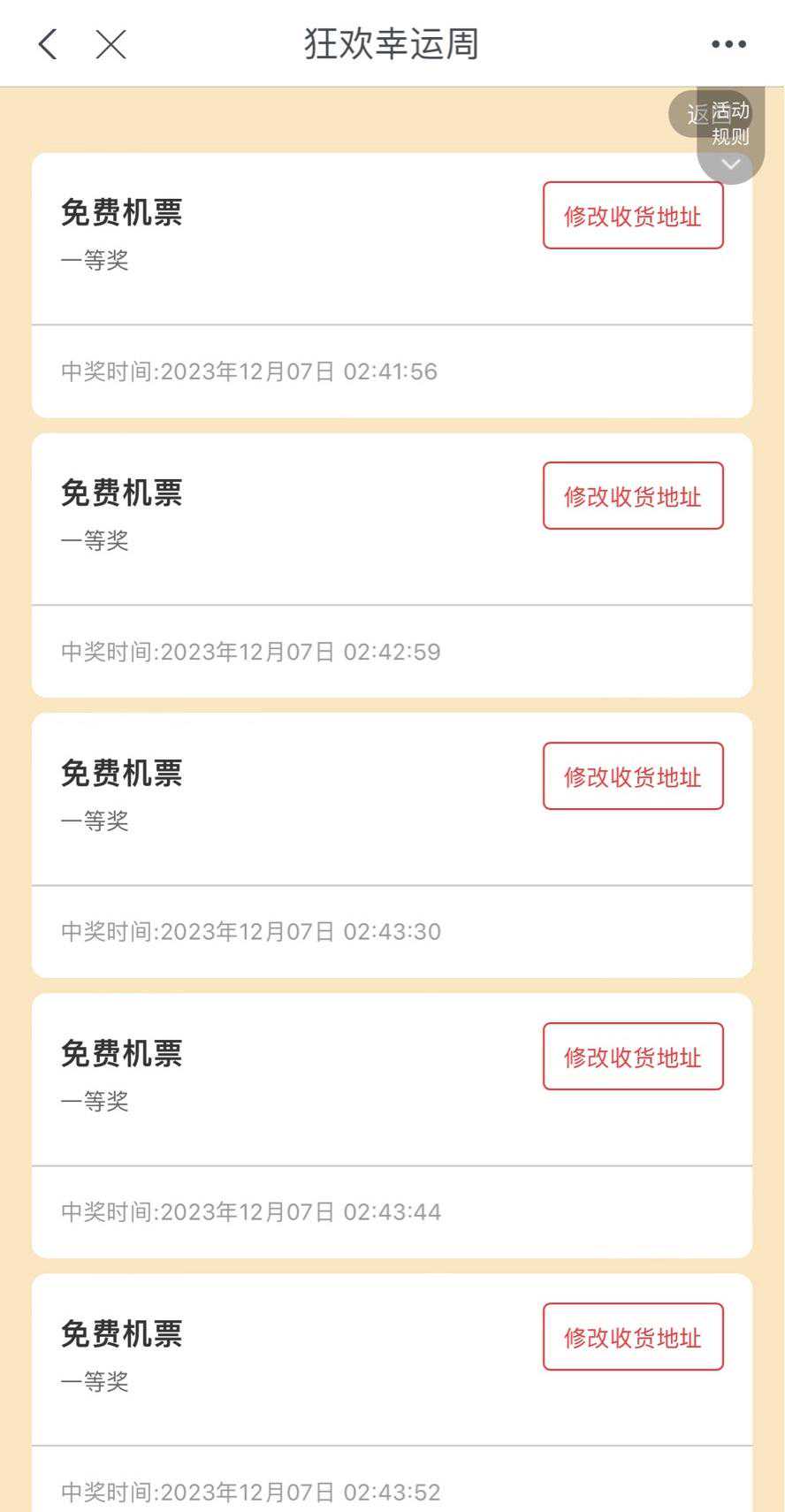Image resolution: width=785 pixels, height=1512 pixels.
Task: Close the 狂欢幸运周 page
Action: [111, 44]
